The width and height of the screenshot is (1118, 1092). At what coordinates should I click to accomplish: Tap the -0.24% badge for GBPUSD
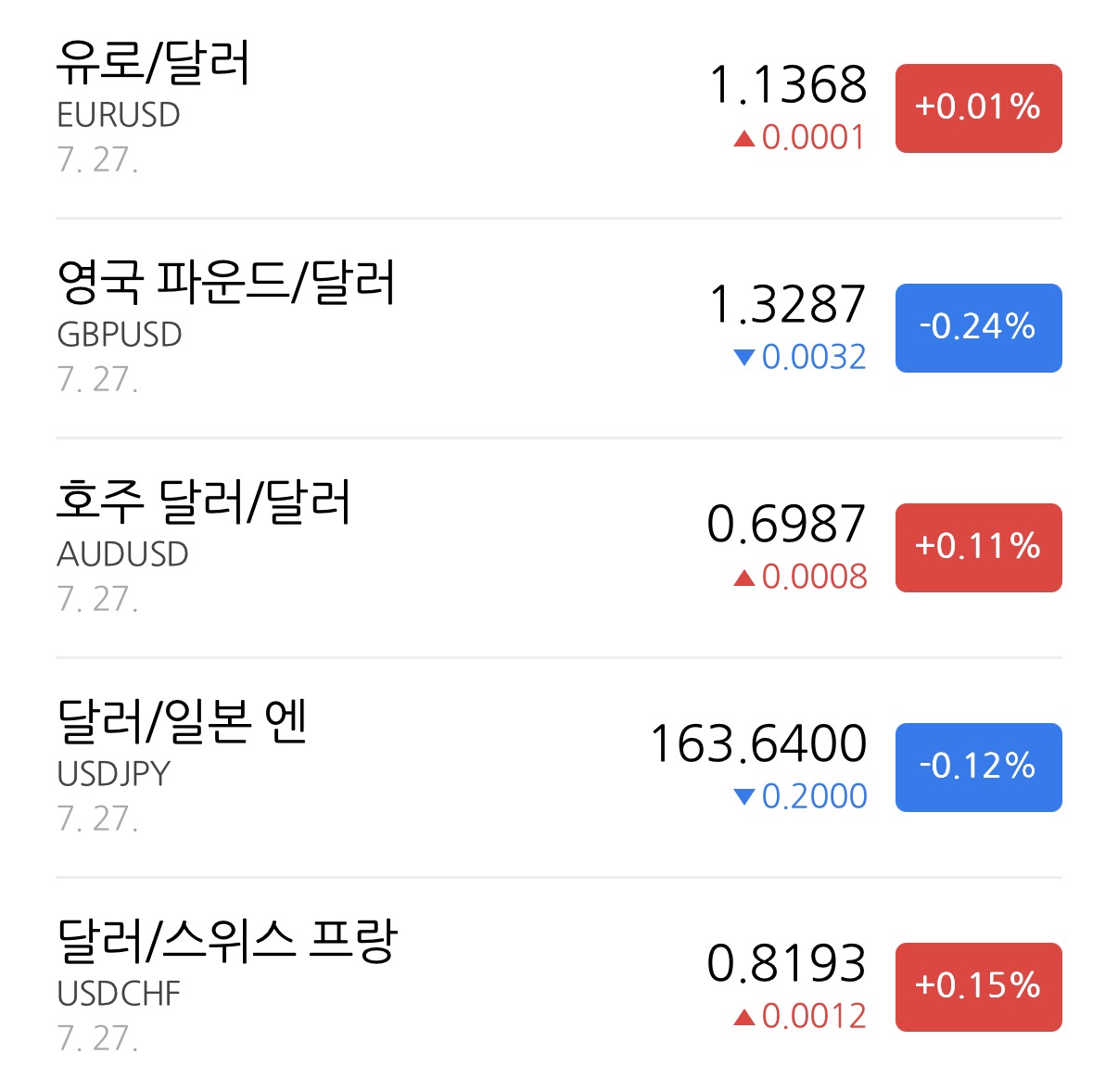[x=978, y=328]
